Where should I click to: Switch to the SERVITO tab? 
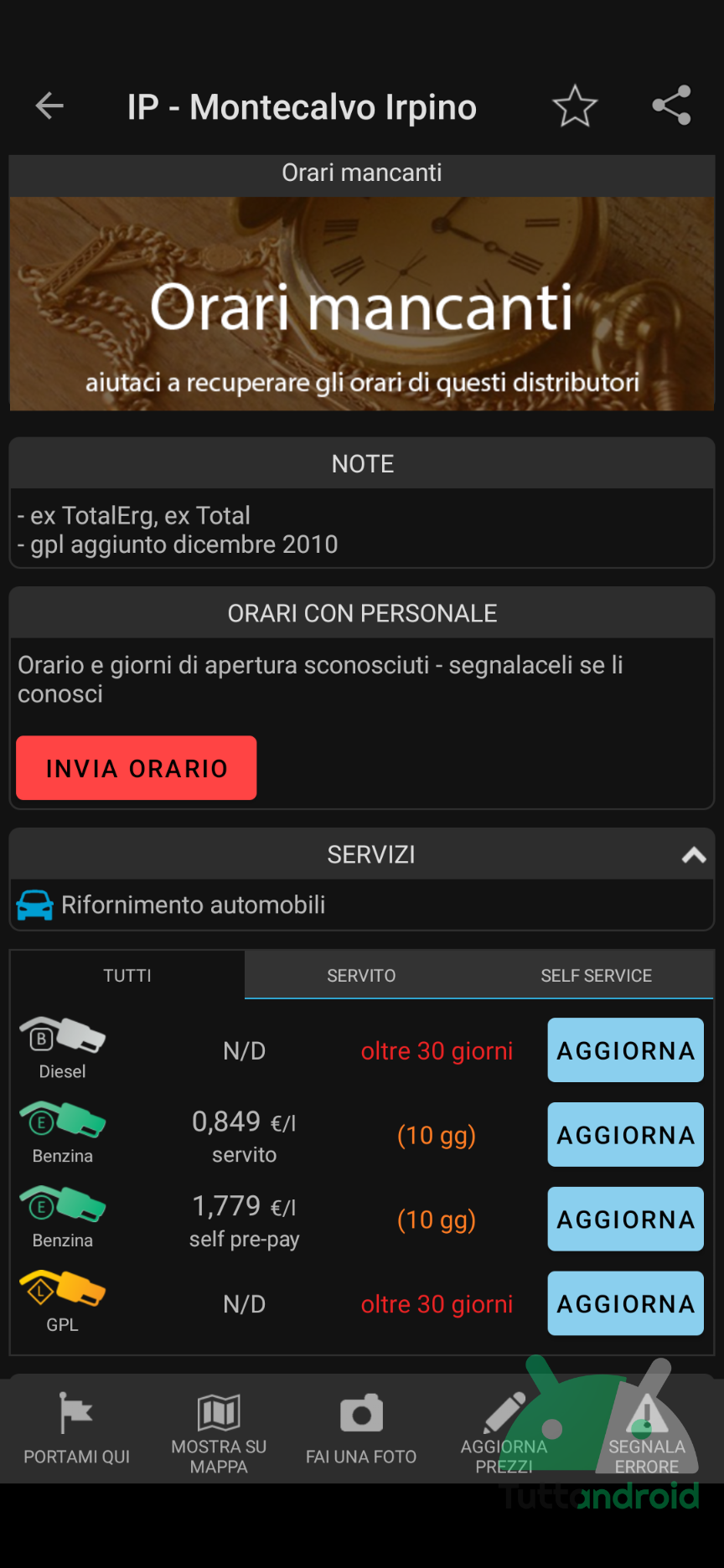[361, 975]
